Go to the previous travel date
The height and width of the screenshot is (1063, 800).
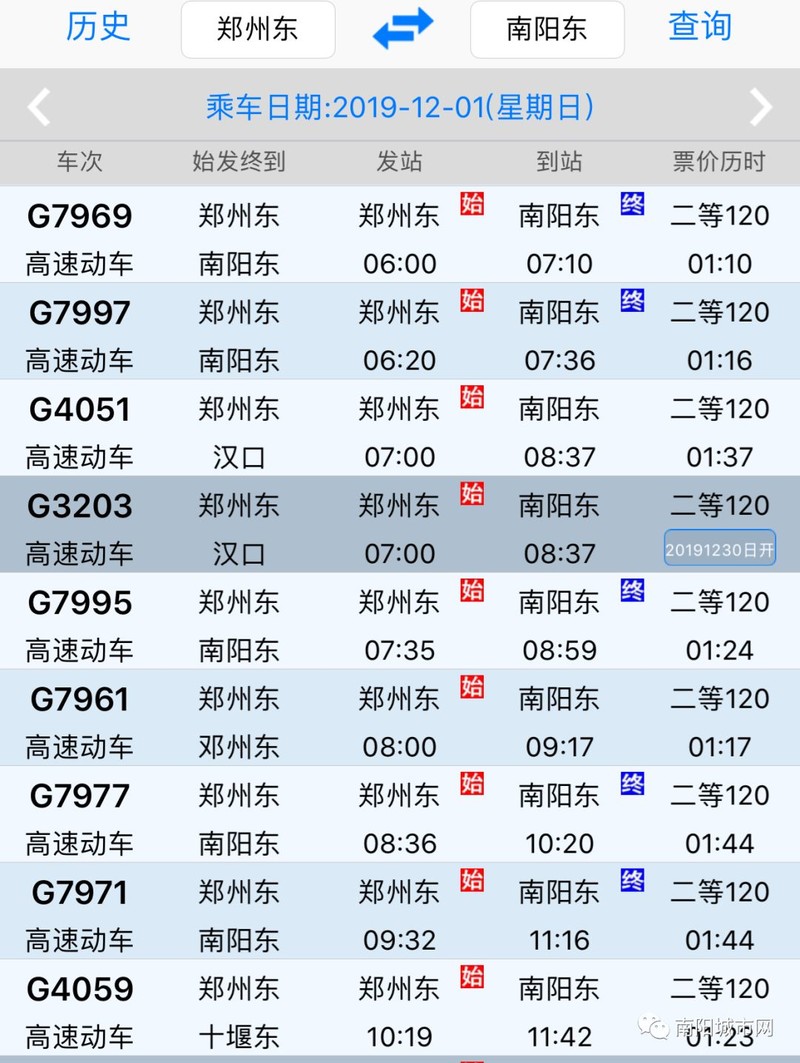click(39, 107)
